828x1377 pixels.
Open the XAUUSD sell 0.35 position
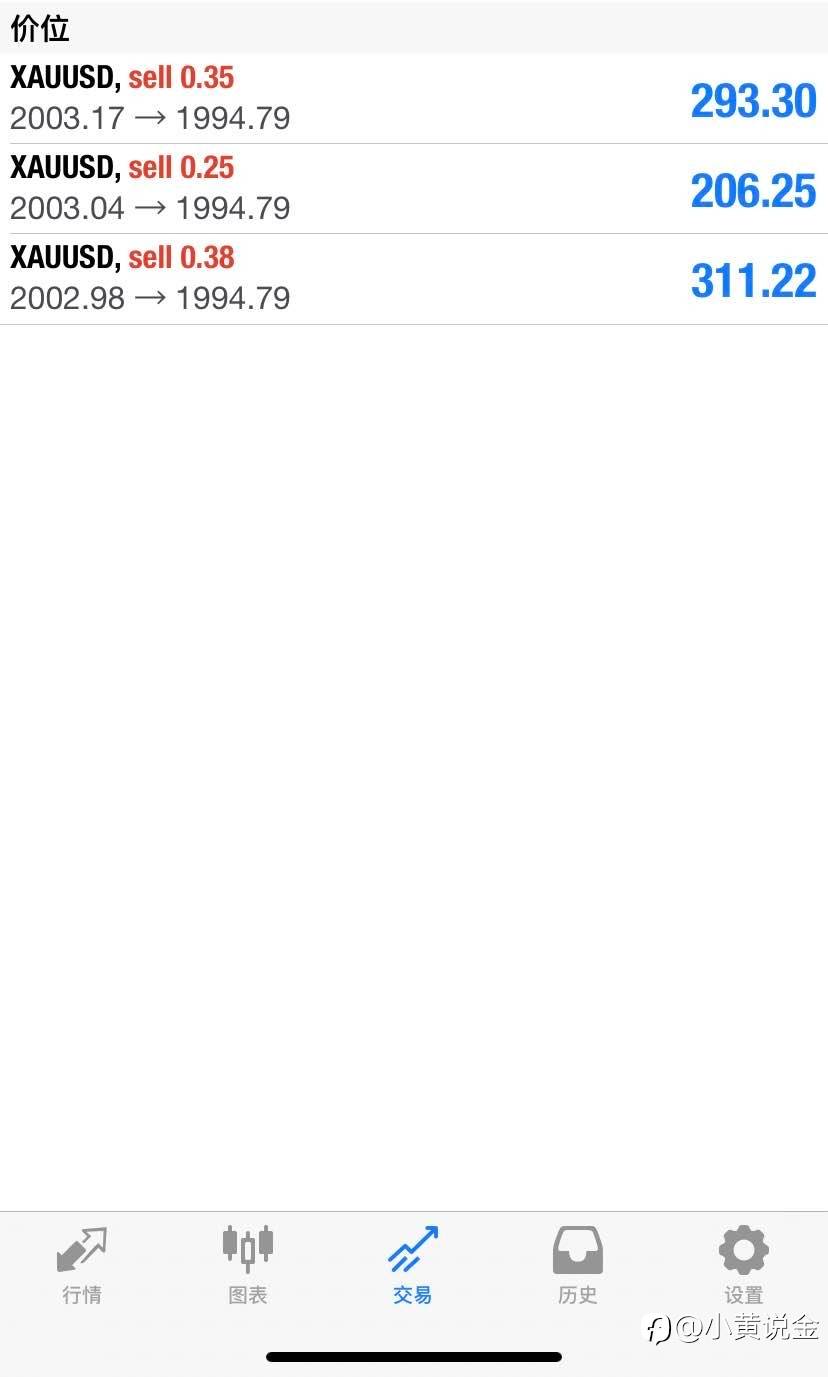pyautogui.click(x=414, y=99)
